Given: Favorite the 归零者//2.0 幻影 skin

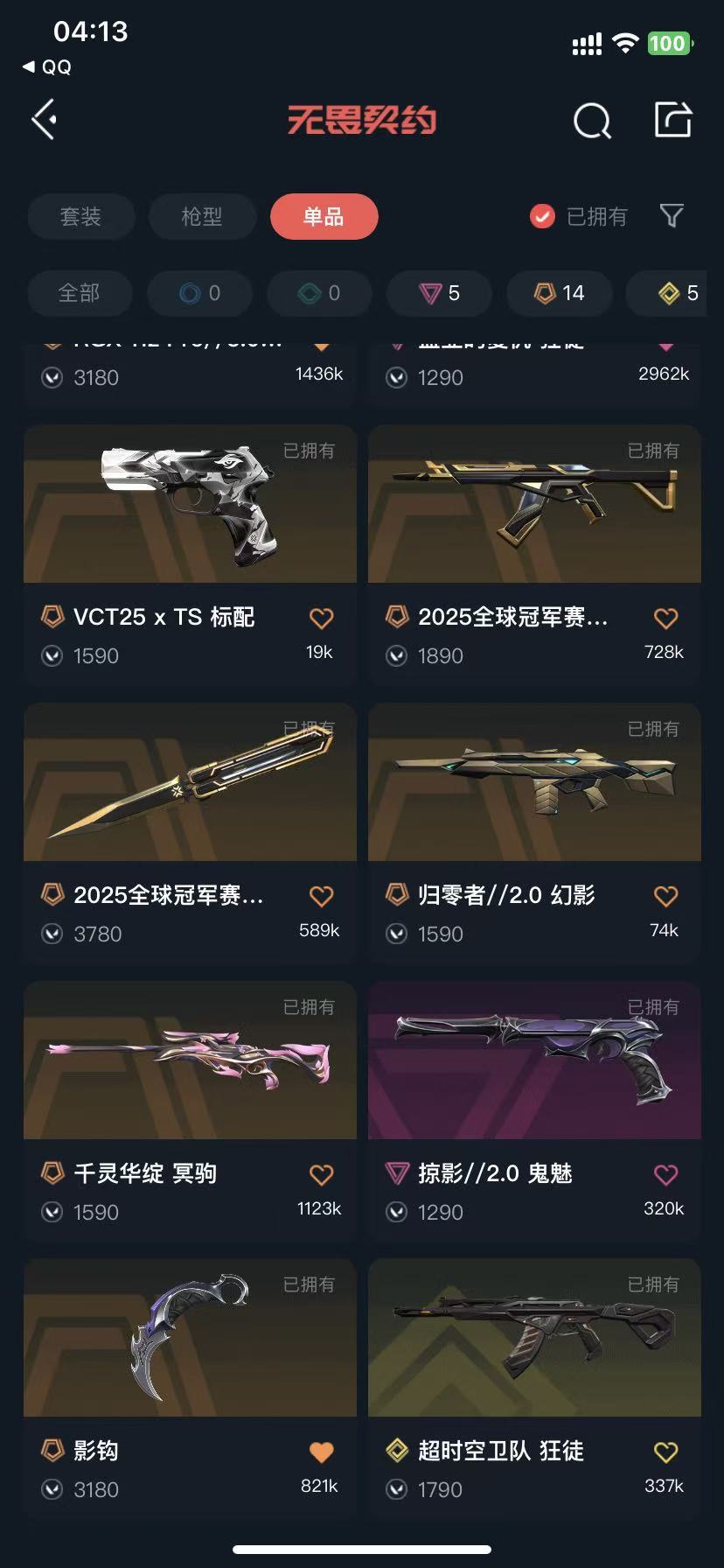Looking at the screenshot, I should point(666,897).
